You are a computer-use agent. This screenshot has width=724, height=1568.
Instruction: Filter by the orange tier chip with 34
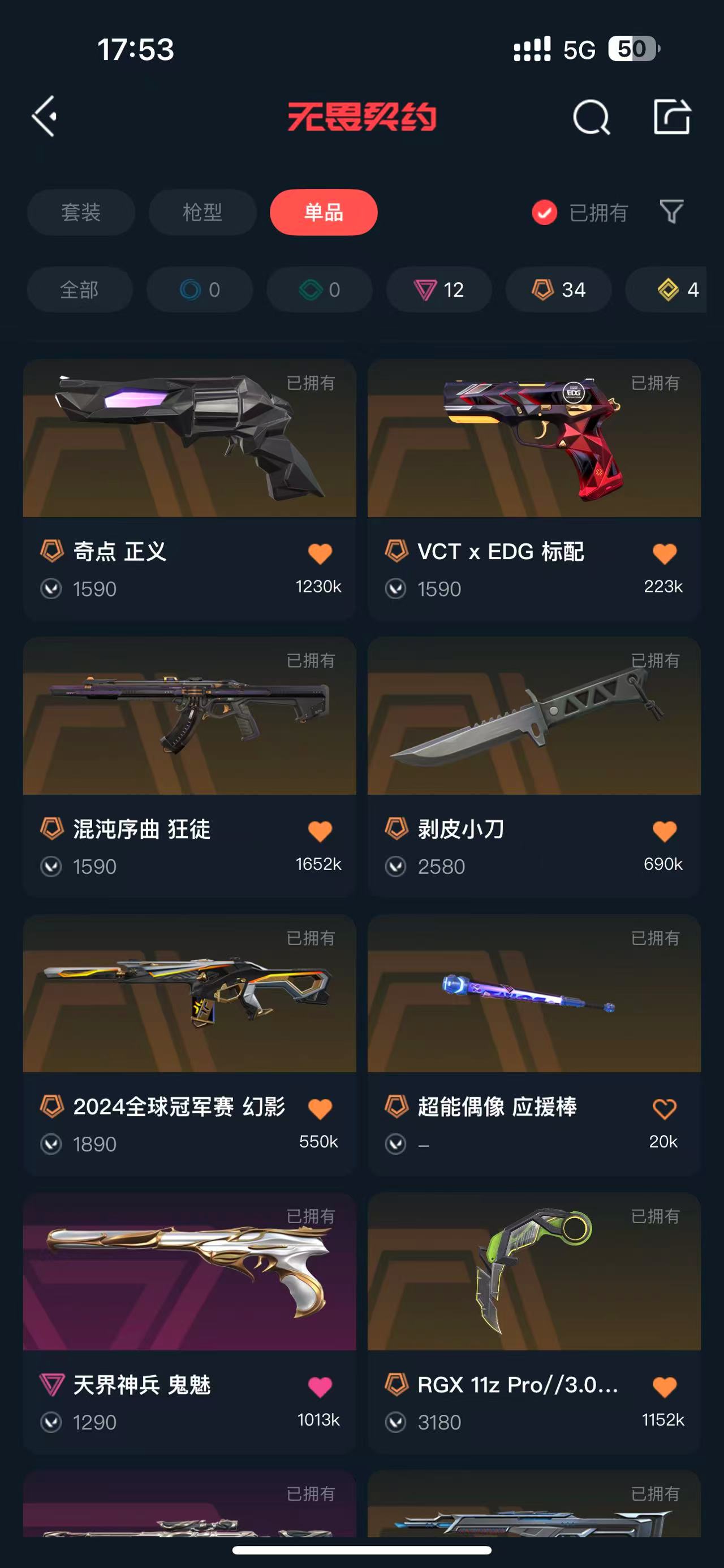click(558, 290)
